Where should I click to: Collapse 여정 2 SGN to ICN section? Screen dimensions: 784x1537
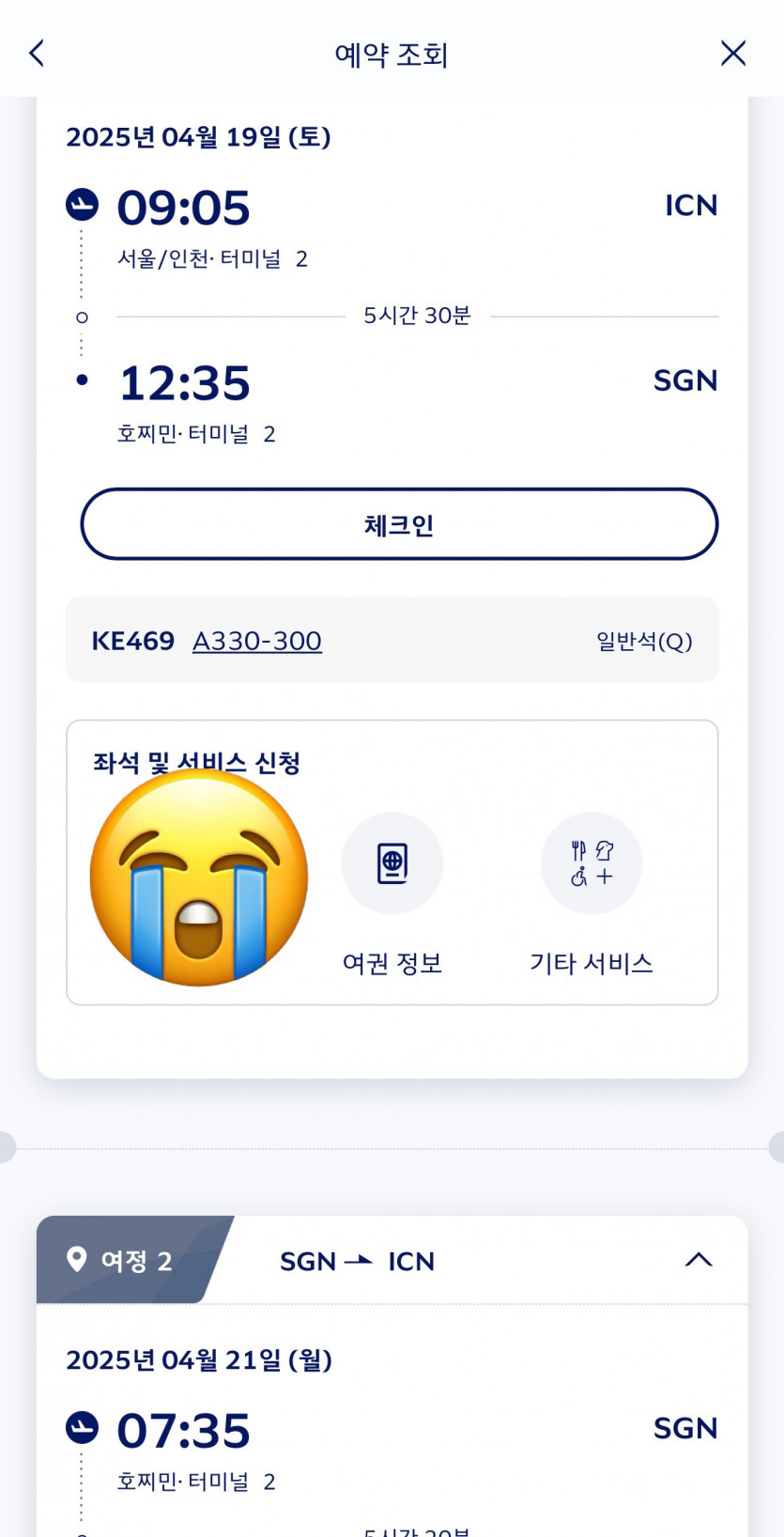point(698,1261)
